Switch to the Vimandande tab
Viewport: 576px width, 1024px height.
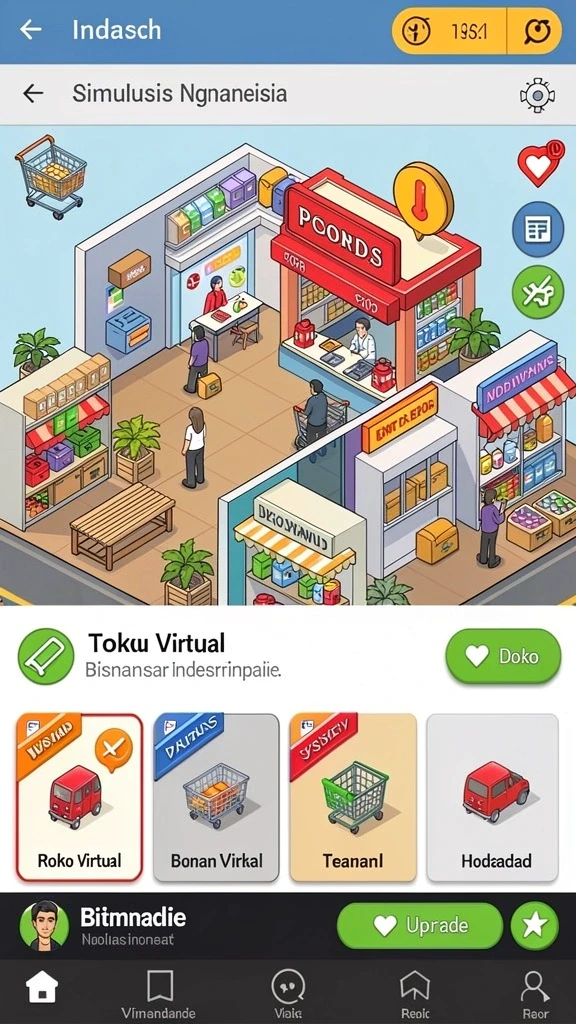pyautogui.click(x=159, y=995)
